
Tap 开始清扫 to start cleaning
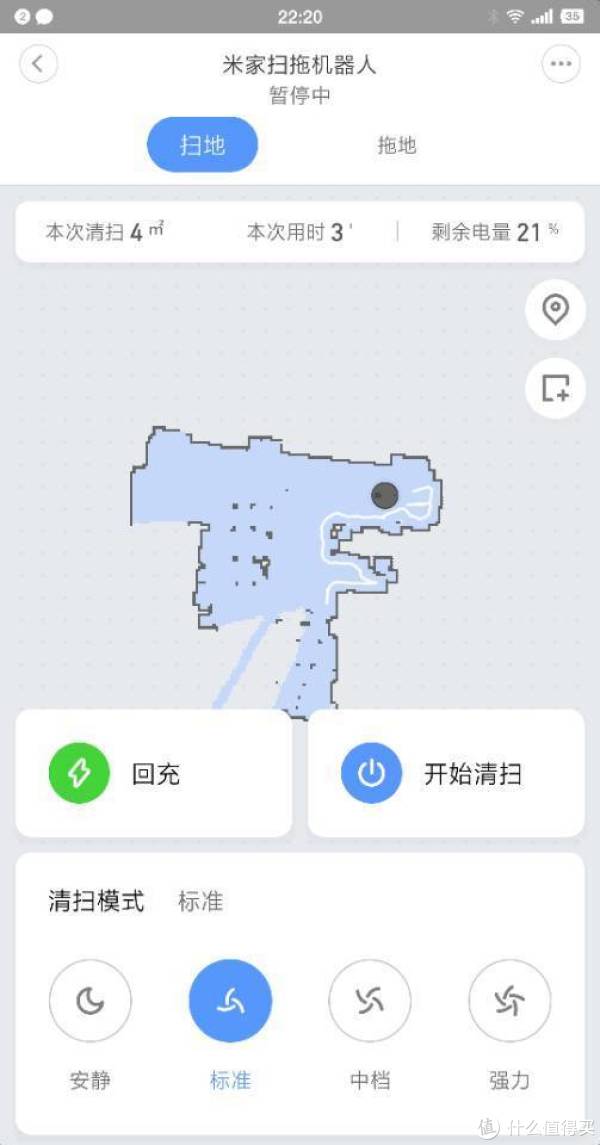[446, 773]
